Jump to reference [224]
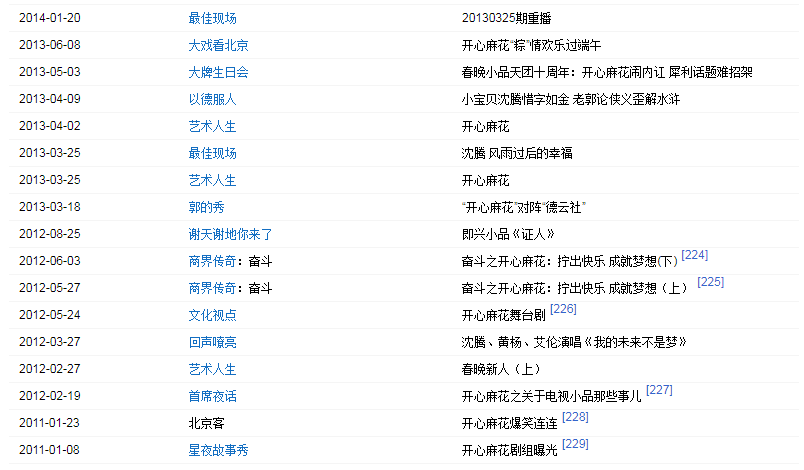The height and width of the screenshot is (470, 804). (694, 255)
